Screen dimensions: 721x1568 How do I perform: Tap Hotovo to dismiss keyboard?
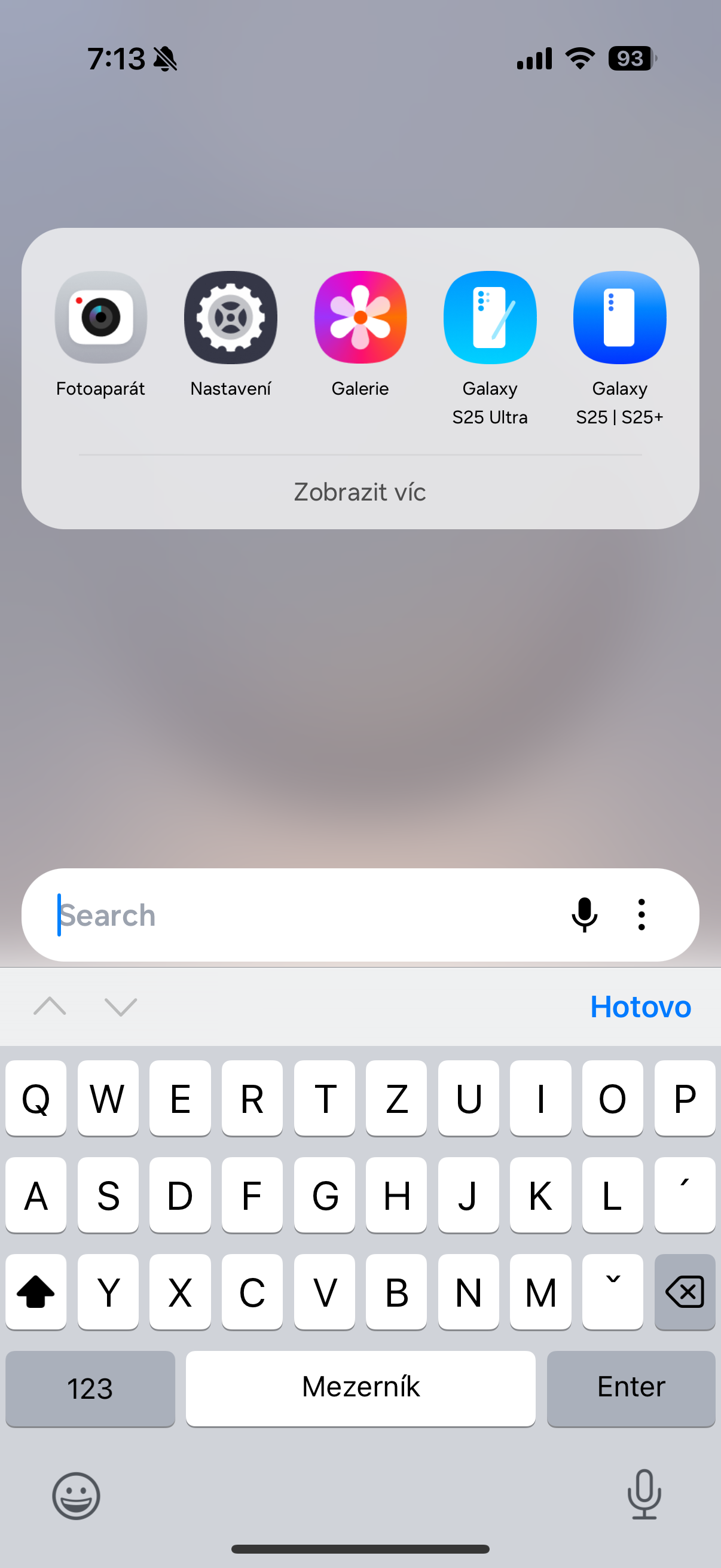640,1007
